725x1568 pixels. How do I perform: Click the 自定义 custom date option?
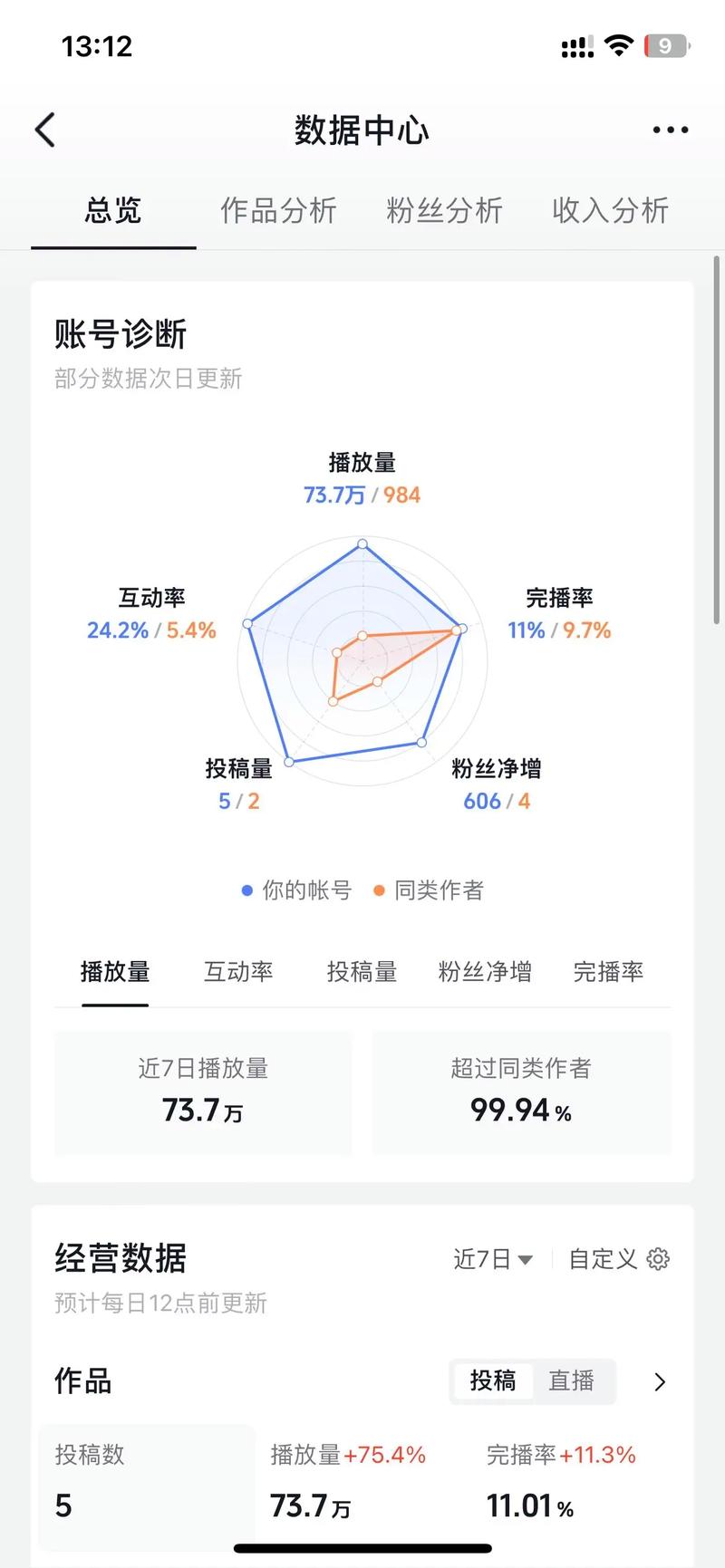(602, 1258)
